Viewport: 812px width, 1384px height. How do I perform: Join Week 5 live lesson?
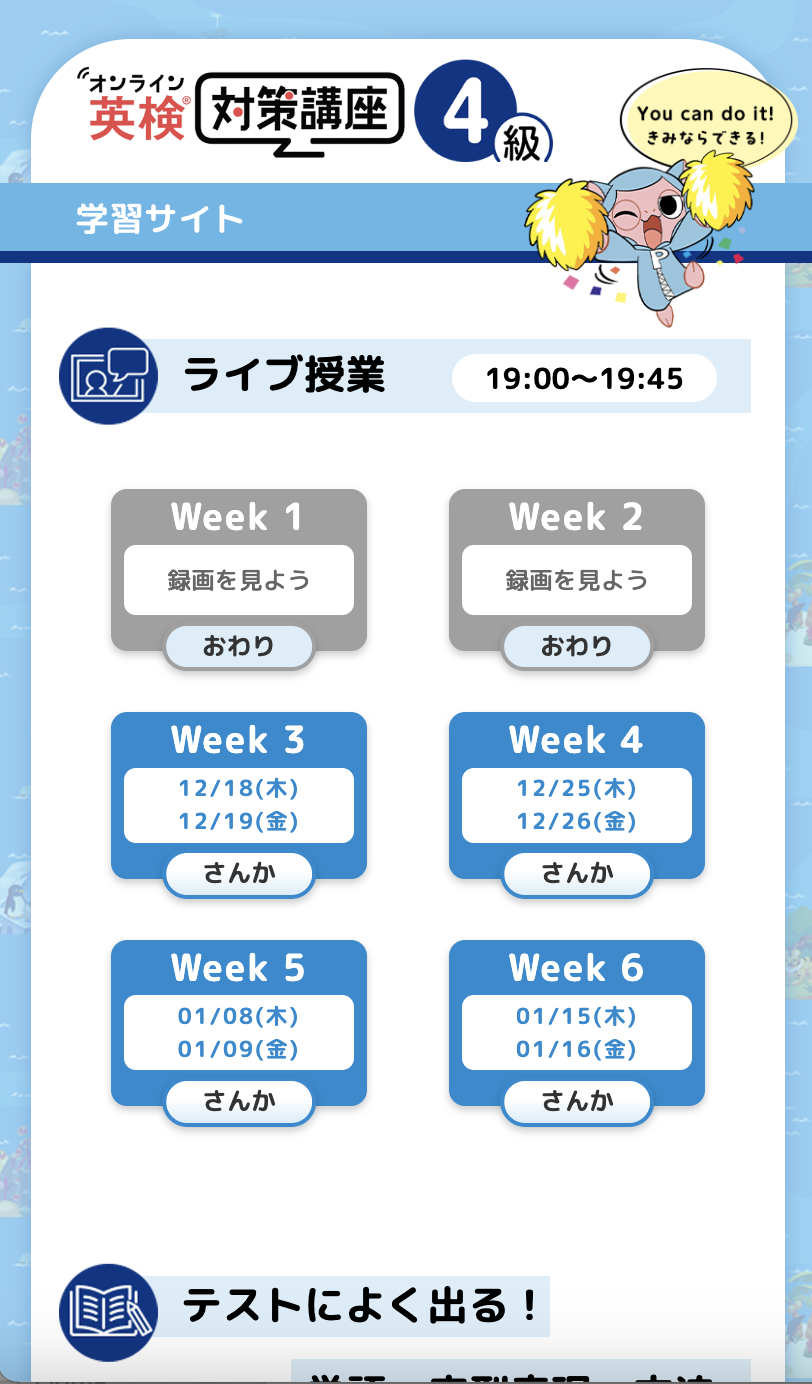pyautogui.click(x=238, y=1102)
